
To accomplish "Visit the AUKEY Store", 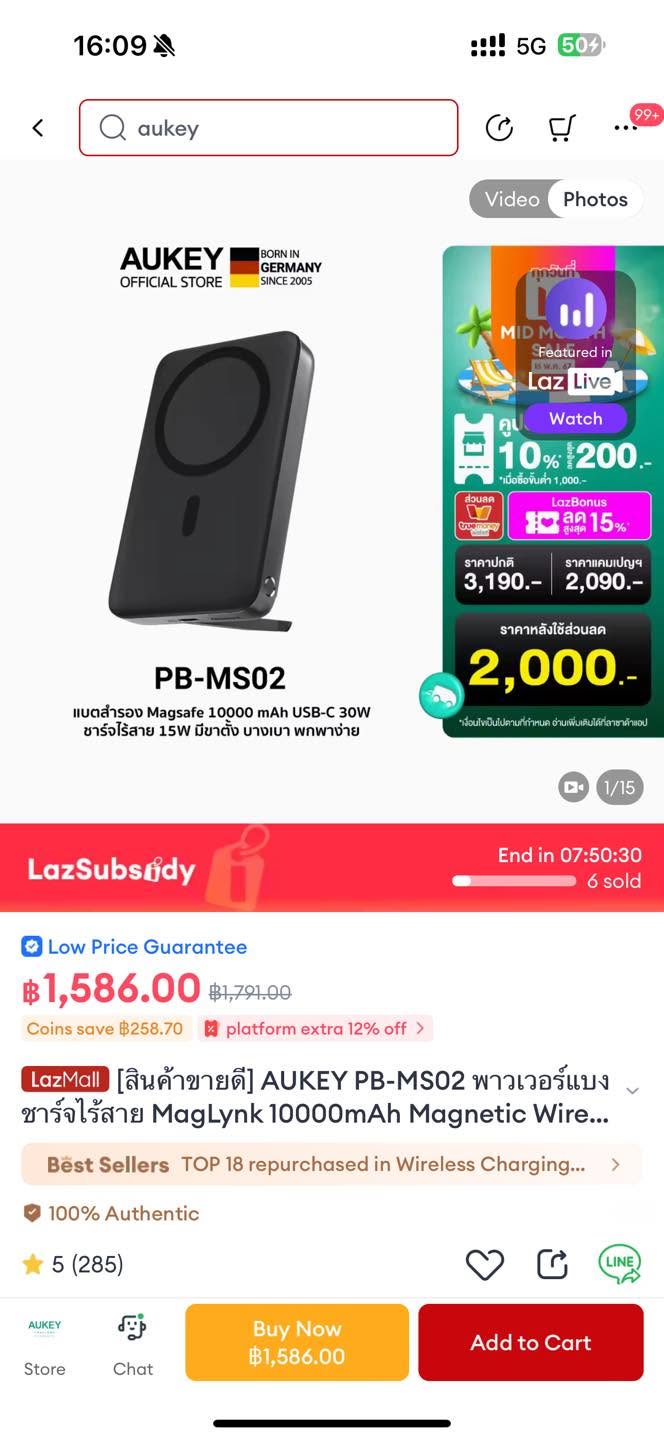I will 44,1346.
